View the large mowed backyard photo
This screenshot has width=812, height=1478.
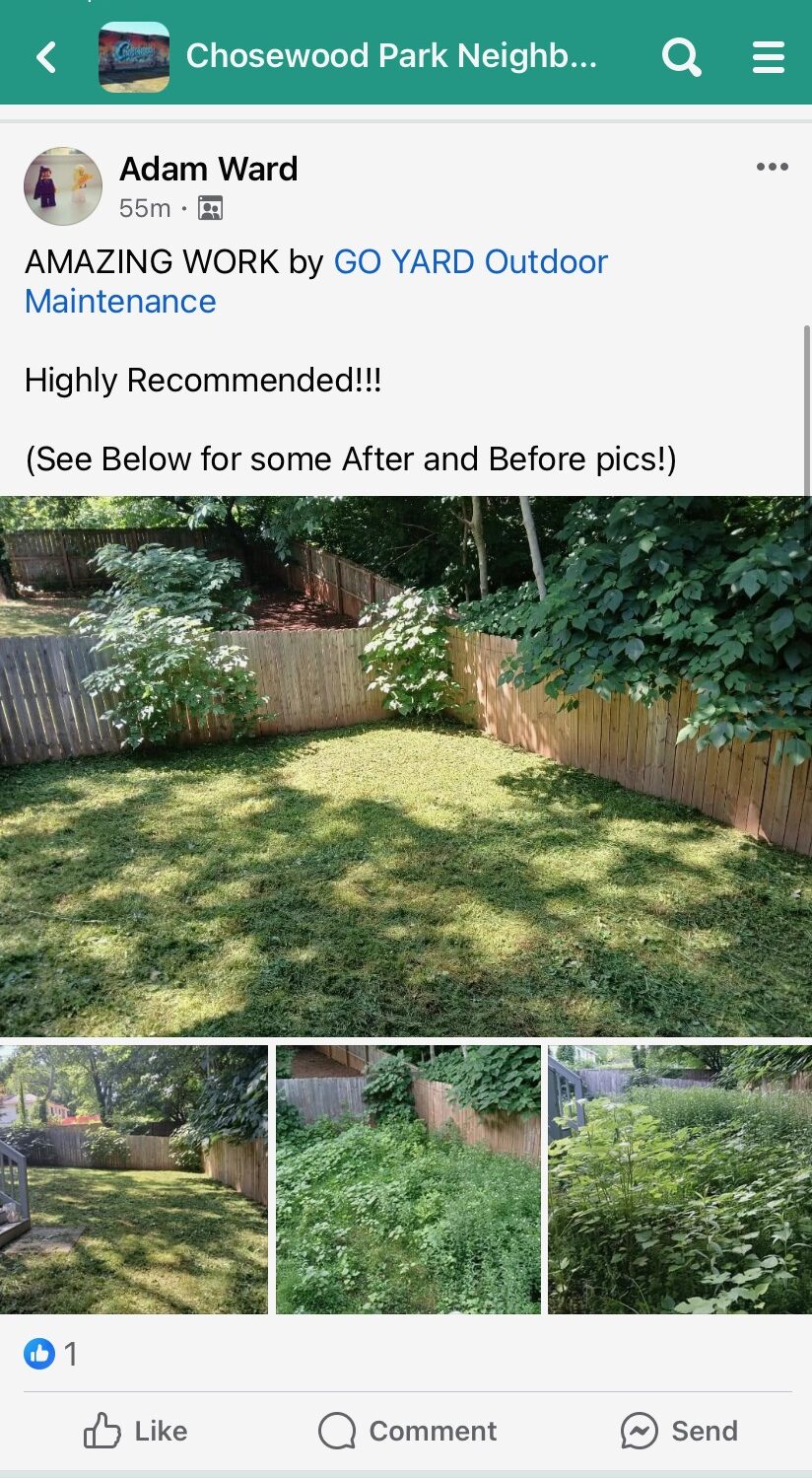(x=406, y=765)
